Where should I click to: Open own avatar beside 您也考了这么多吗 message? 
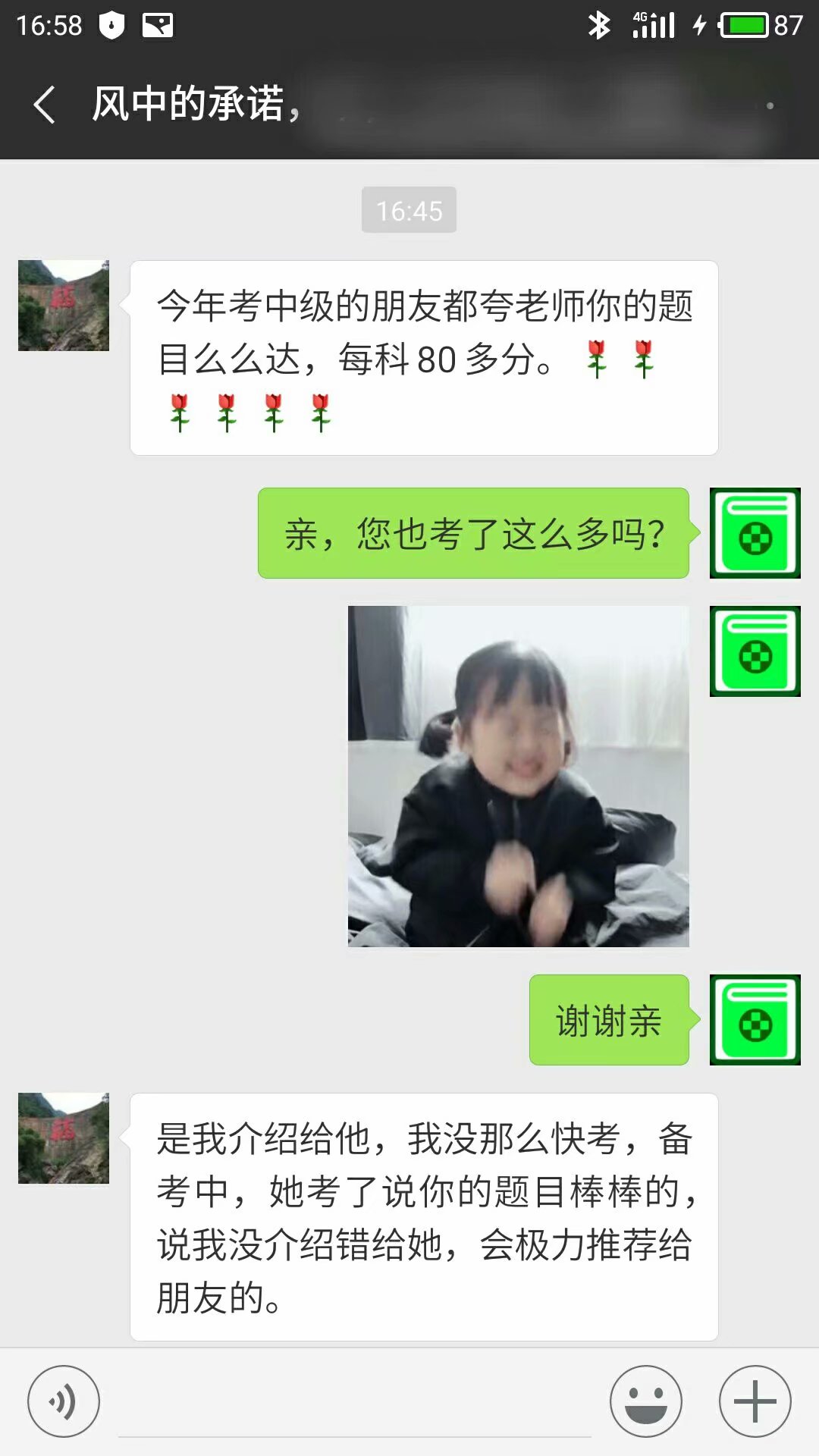[755, 533]
